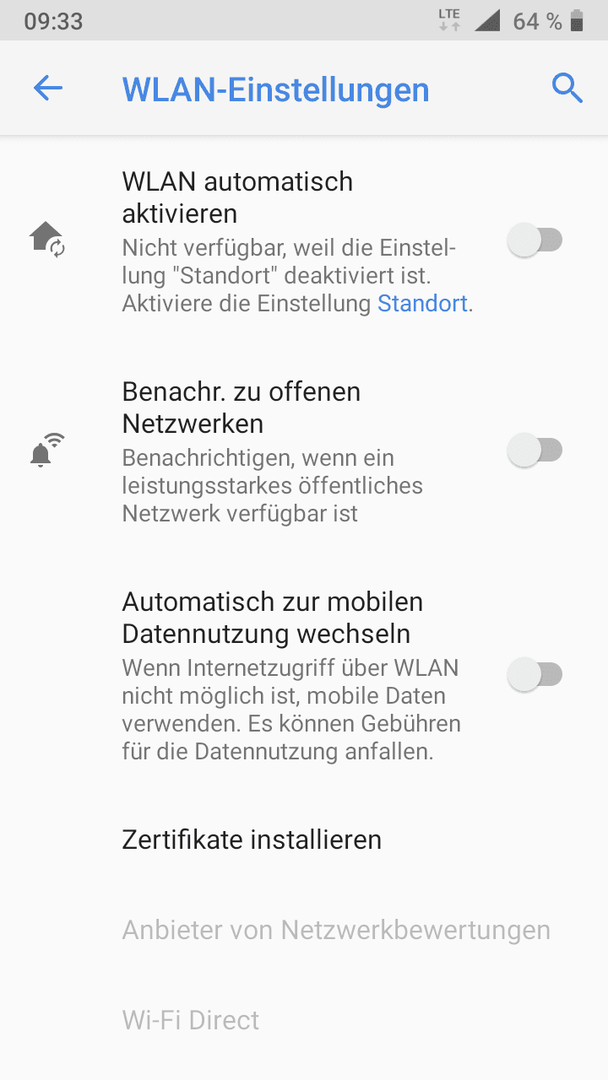Viewport: 608px width, 1080px height.
Task: Open the Standort link
Action: [x=423, y=303]
